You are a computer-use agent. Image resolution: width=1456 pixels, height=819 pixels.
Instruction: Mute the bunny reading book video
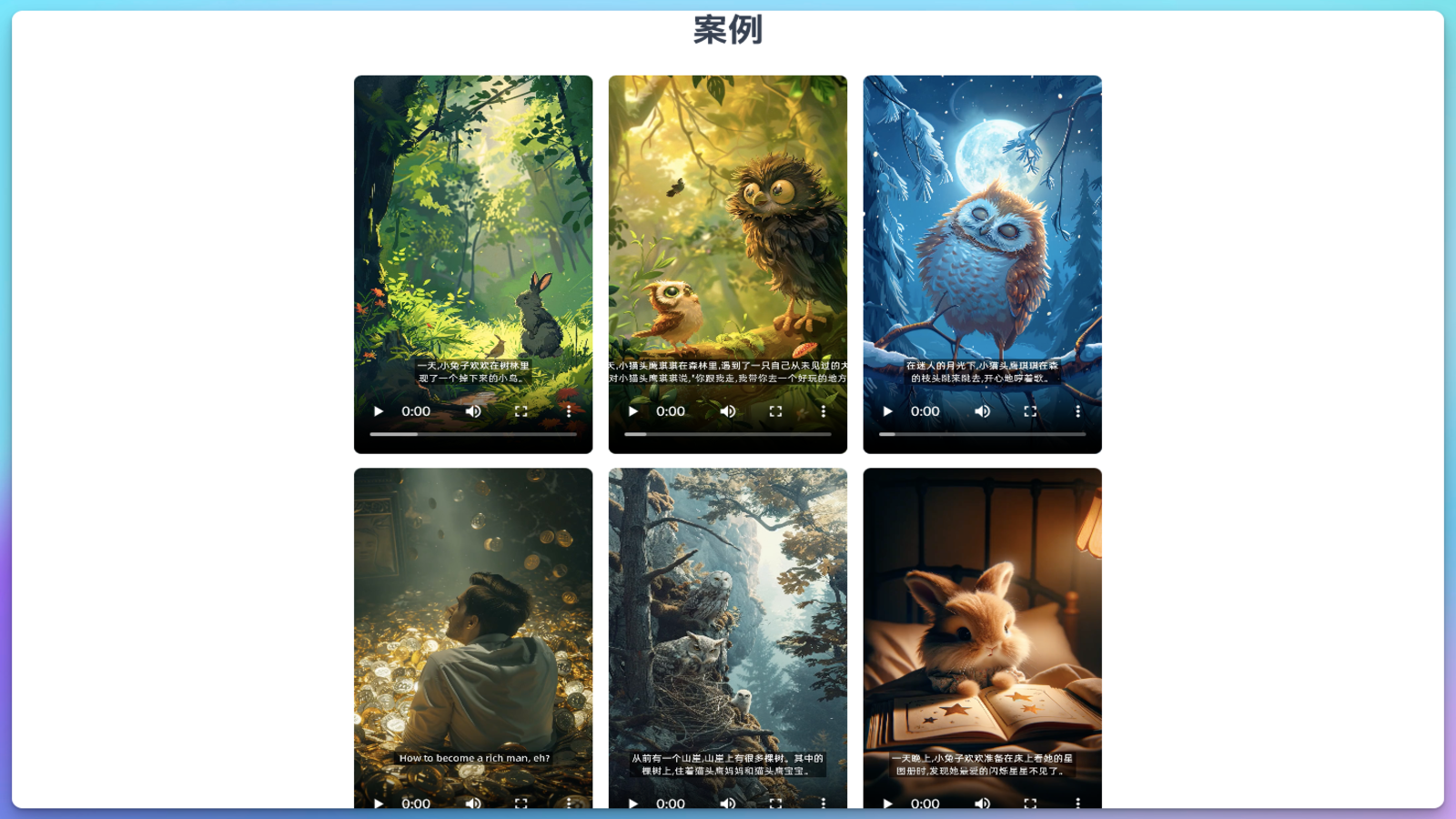(x=983, y=803)
